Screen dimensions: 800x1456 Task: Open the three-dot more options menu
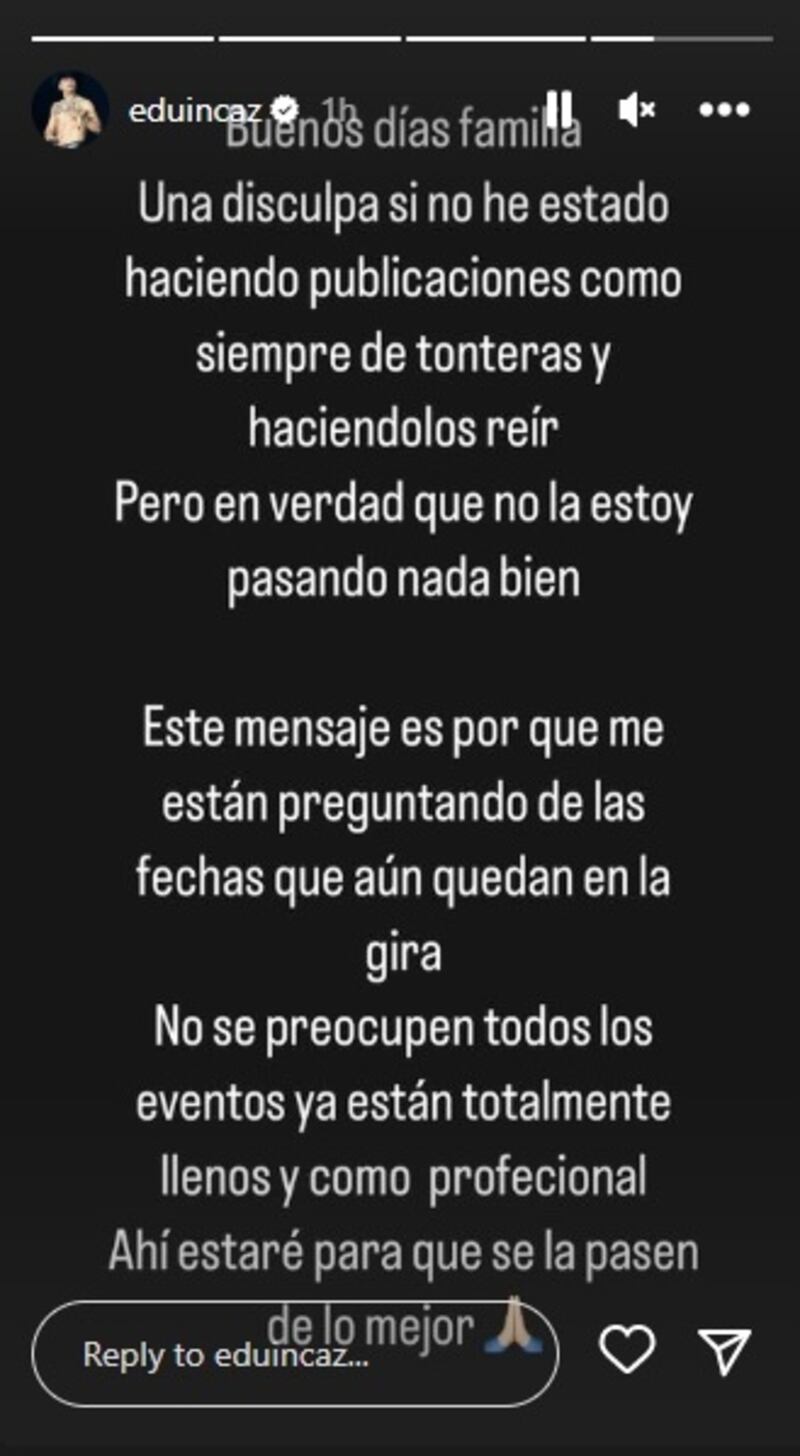coord(724,110)
